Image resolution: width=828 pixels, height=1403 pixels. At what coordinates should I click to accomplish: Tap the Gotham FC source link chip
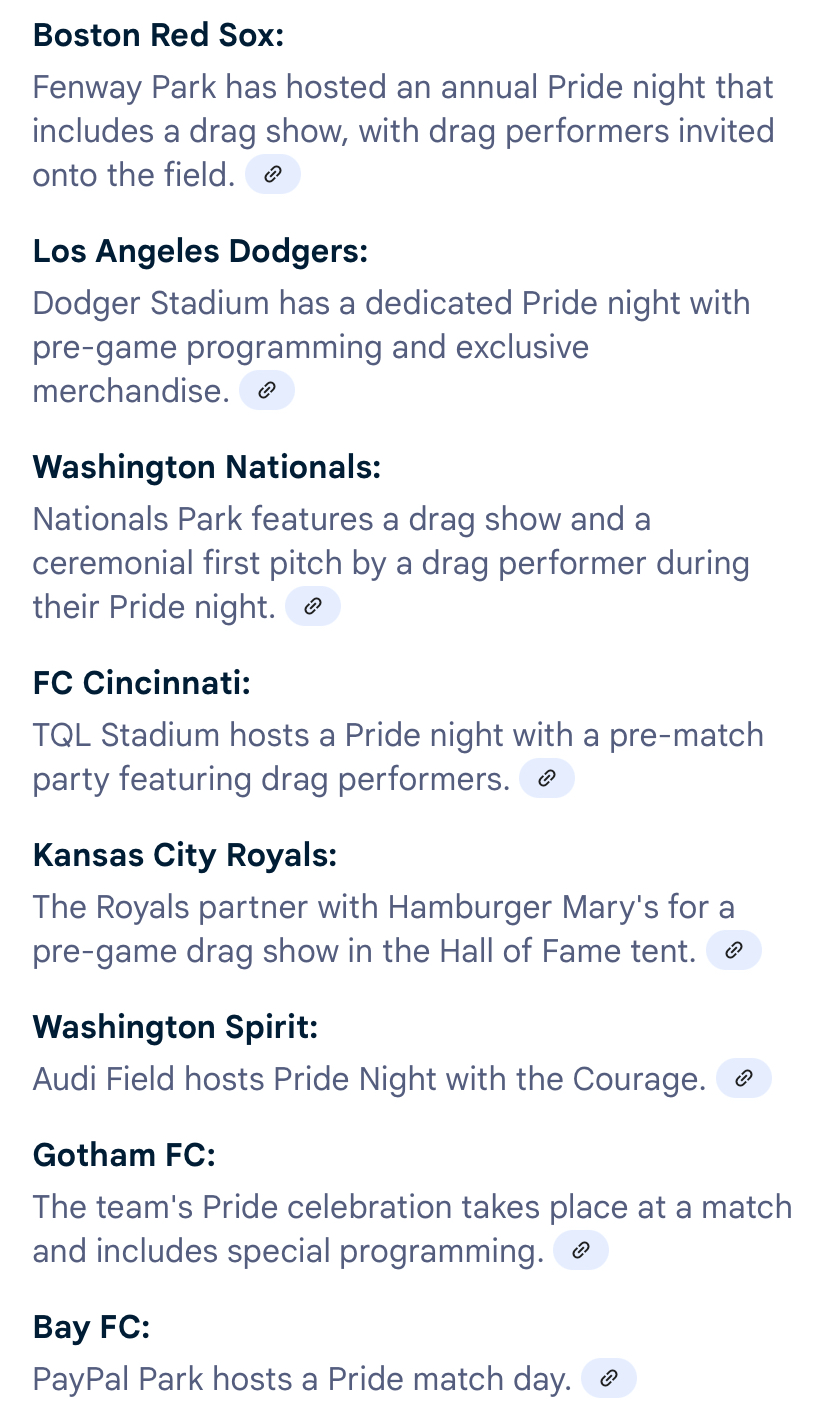click(x=581, y=1251)
